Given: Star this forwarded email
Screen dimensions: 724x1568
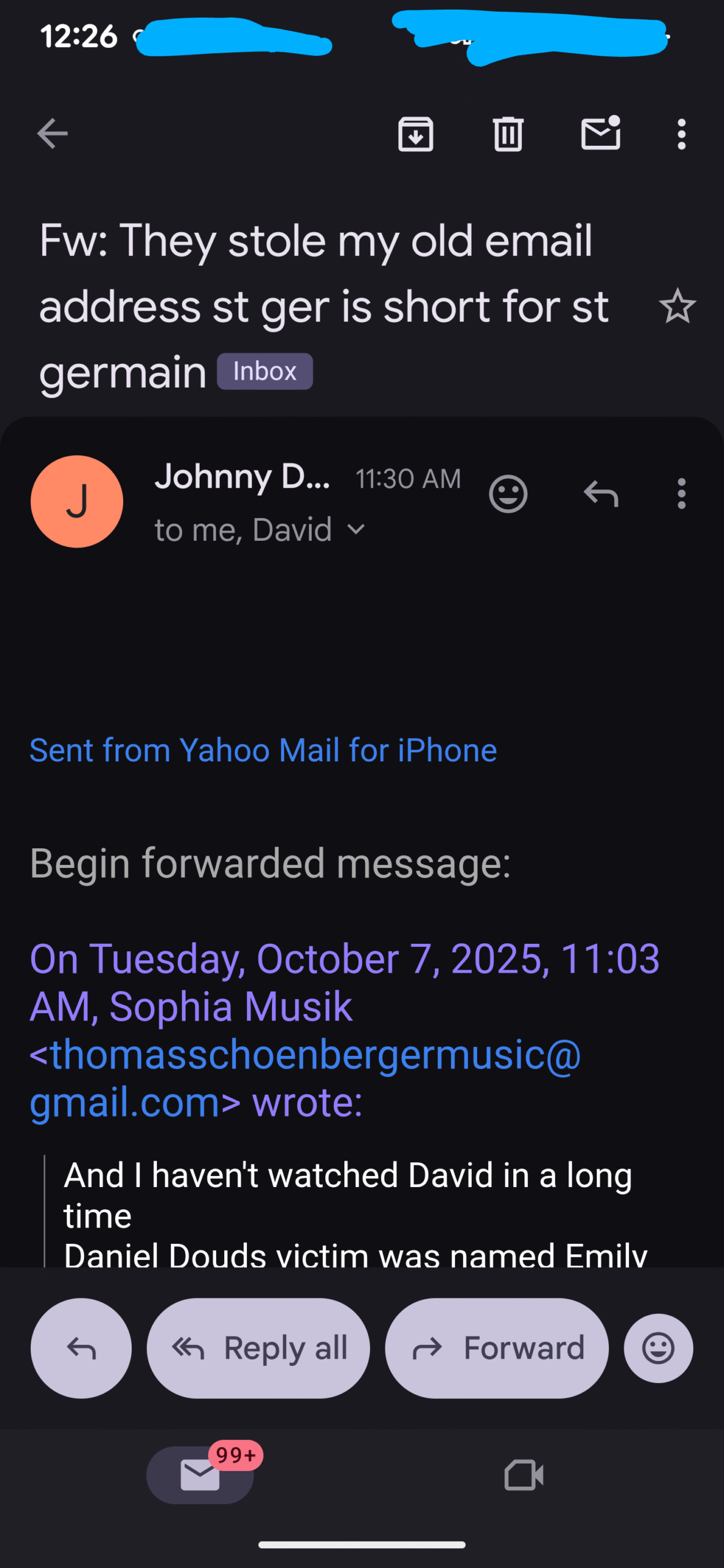Looking at the screenshot, I should coord(677,306).
